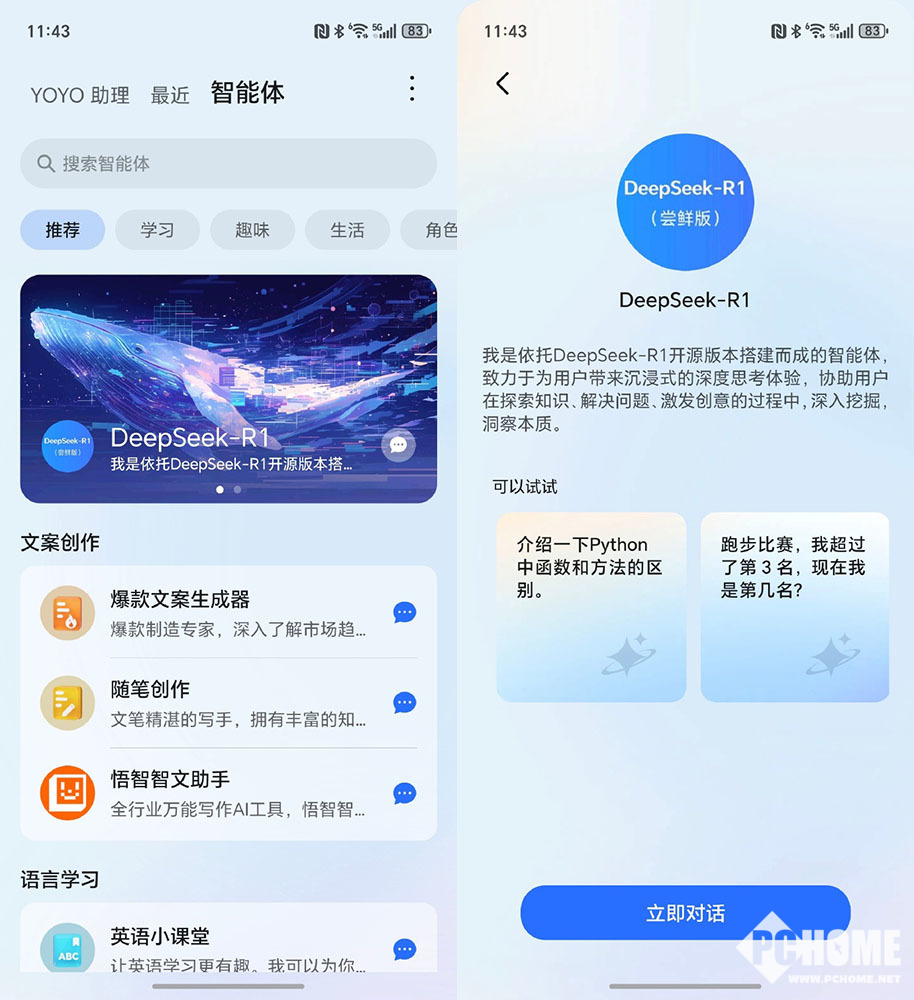
Task: Open the three-dot overflow menu
Action: [411, 89]
